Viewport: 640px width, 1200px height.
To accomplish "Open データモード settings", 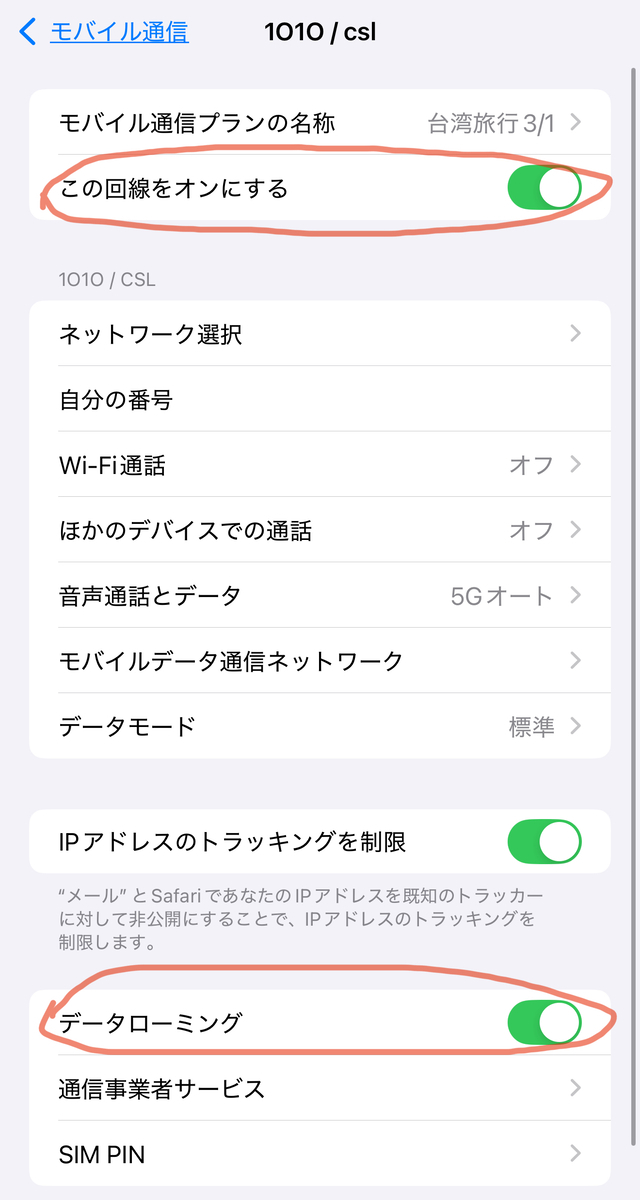I will (x=320, y=726).
